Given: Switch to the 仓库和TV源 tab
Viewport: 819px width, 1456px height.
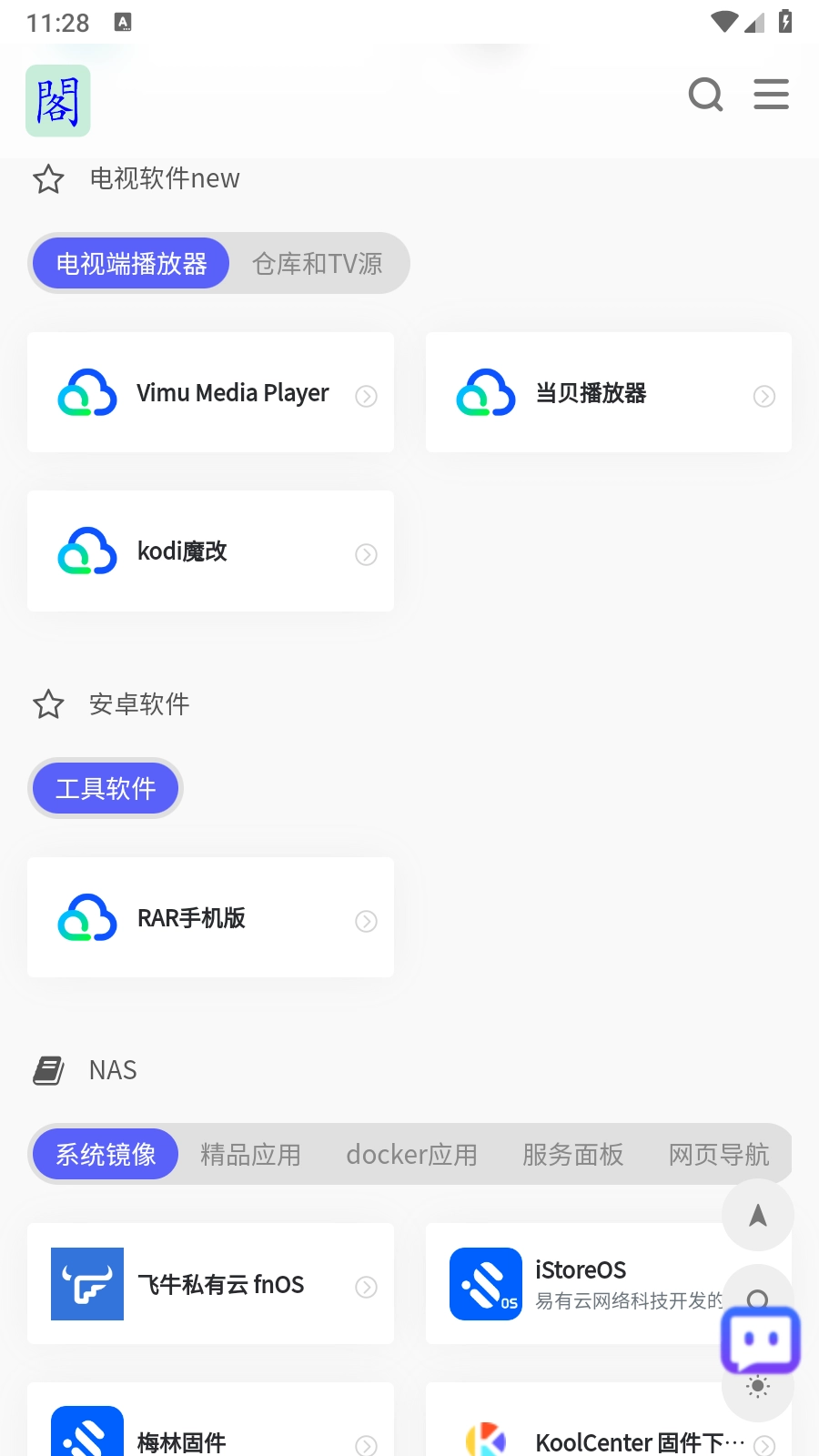Looking at the screenshot, I should tap(317, 264).
